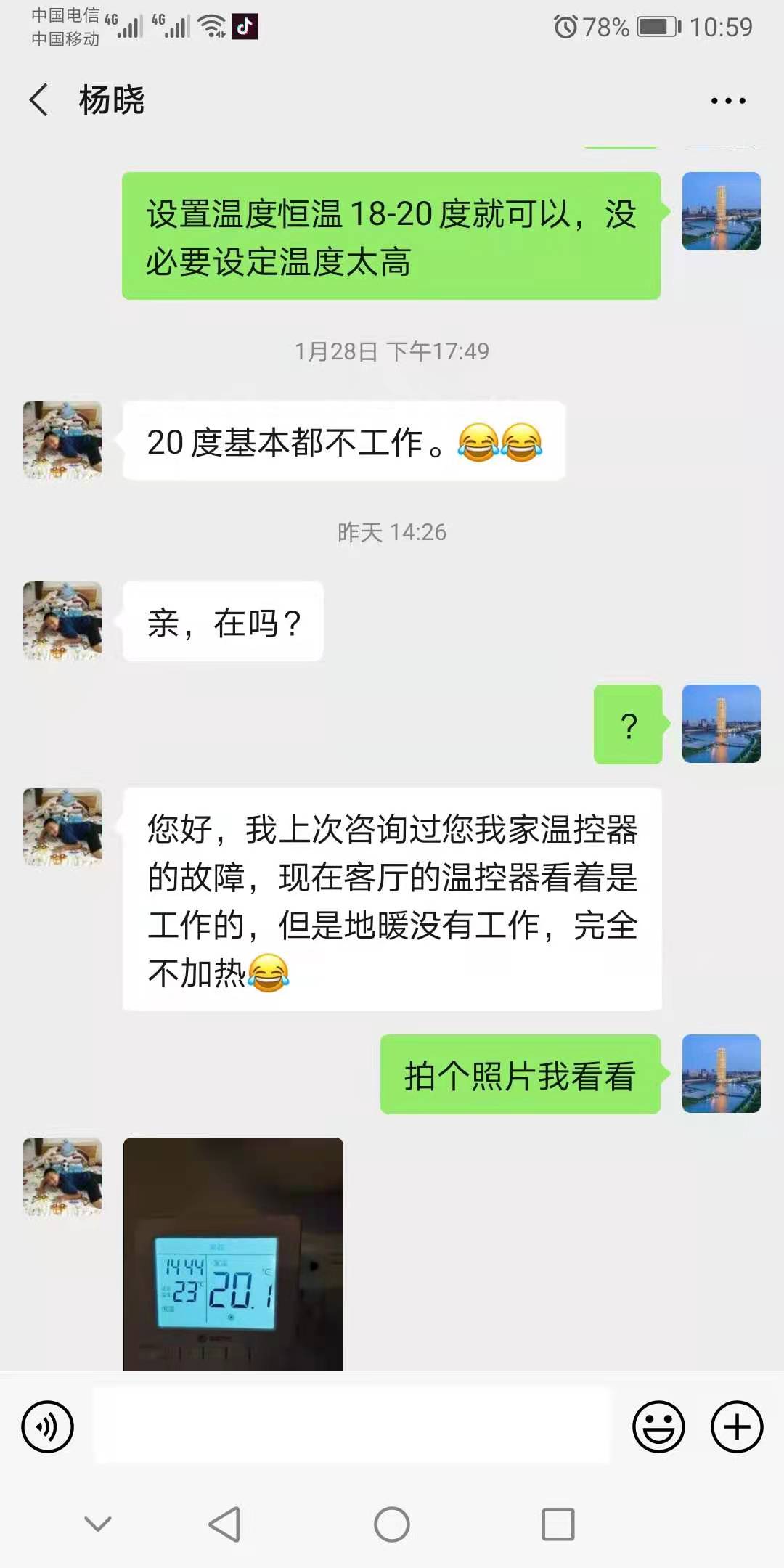Hide navigation bar with the down chevron
The image size is (784, 1568).
pyautogui.click(x=98, y=1524)
